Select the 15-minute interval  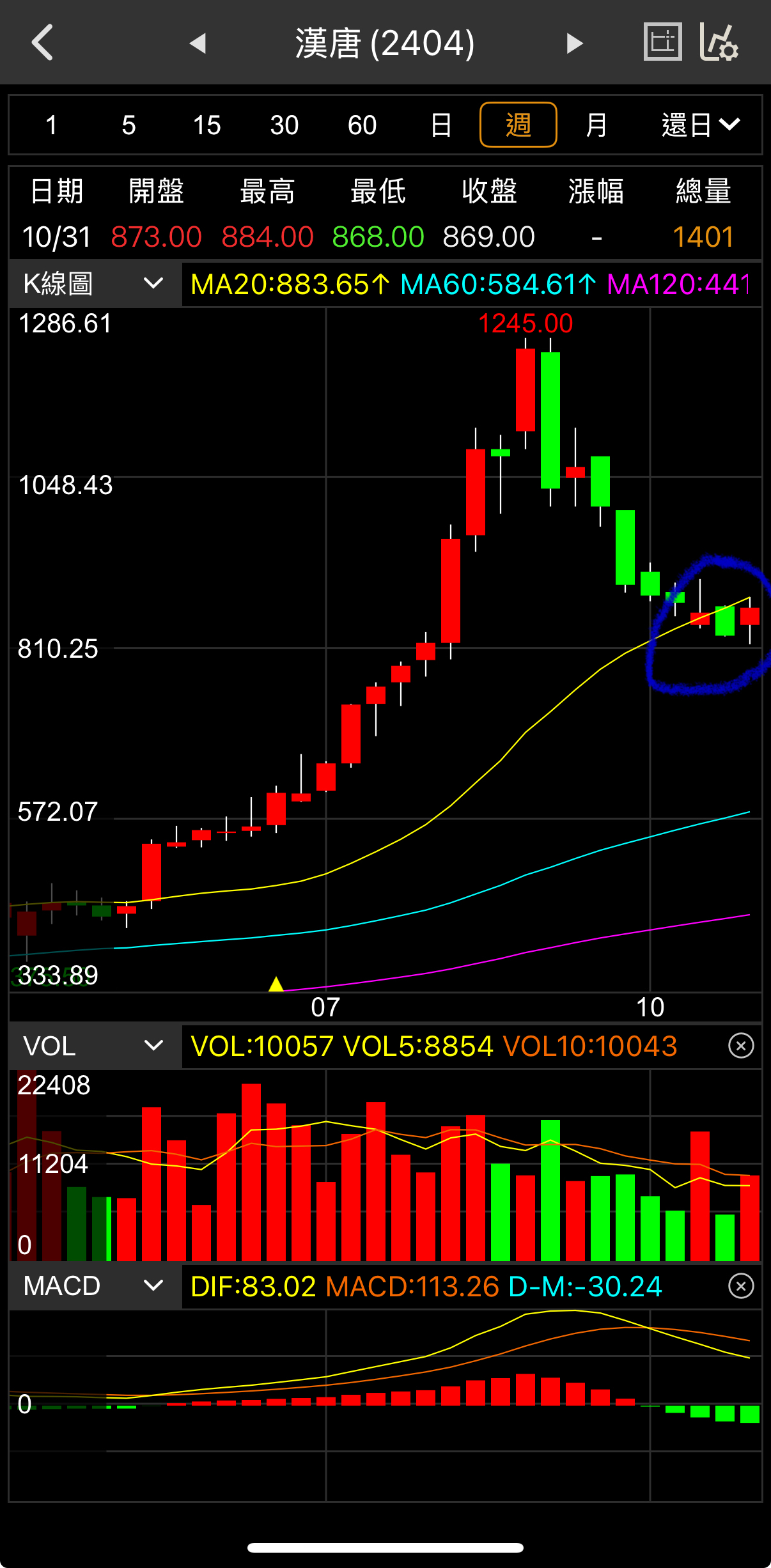click(x=206, y=125)
